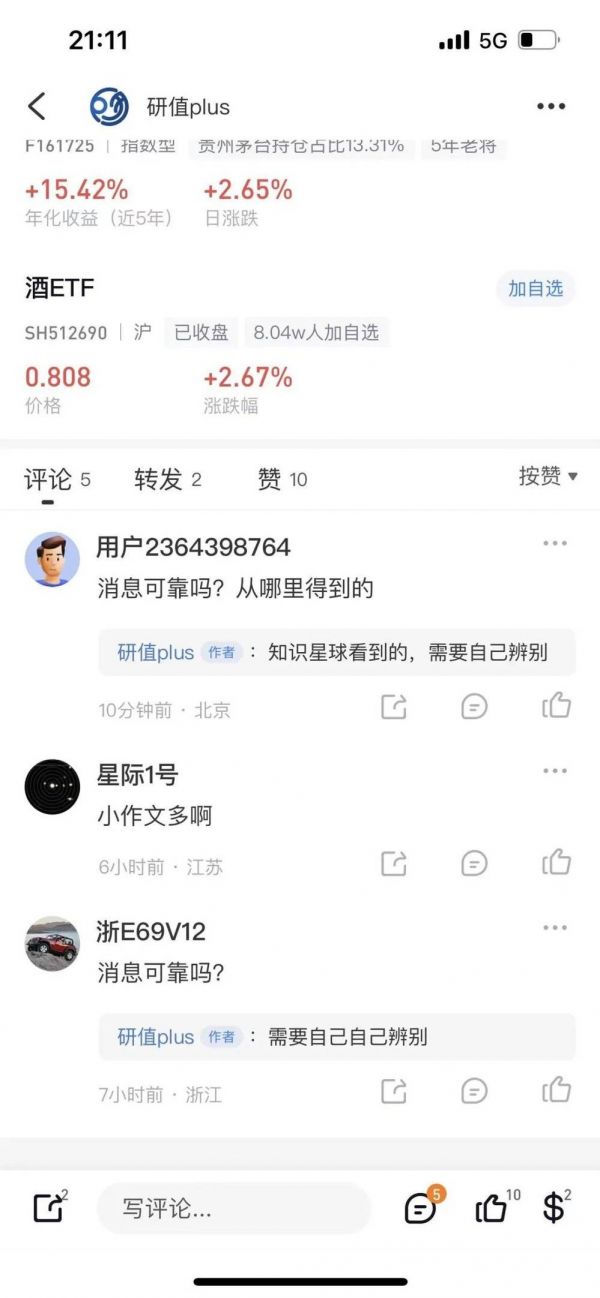600x1298 pixels.
Task: Repost via the bottom bar share icon
Action: click(48, 1208)
